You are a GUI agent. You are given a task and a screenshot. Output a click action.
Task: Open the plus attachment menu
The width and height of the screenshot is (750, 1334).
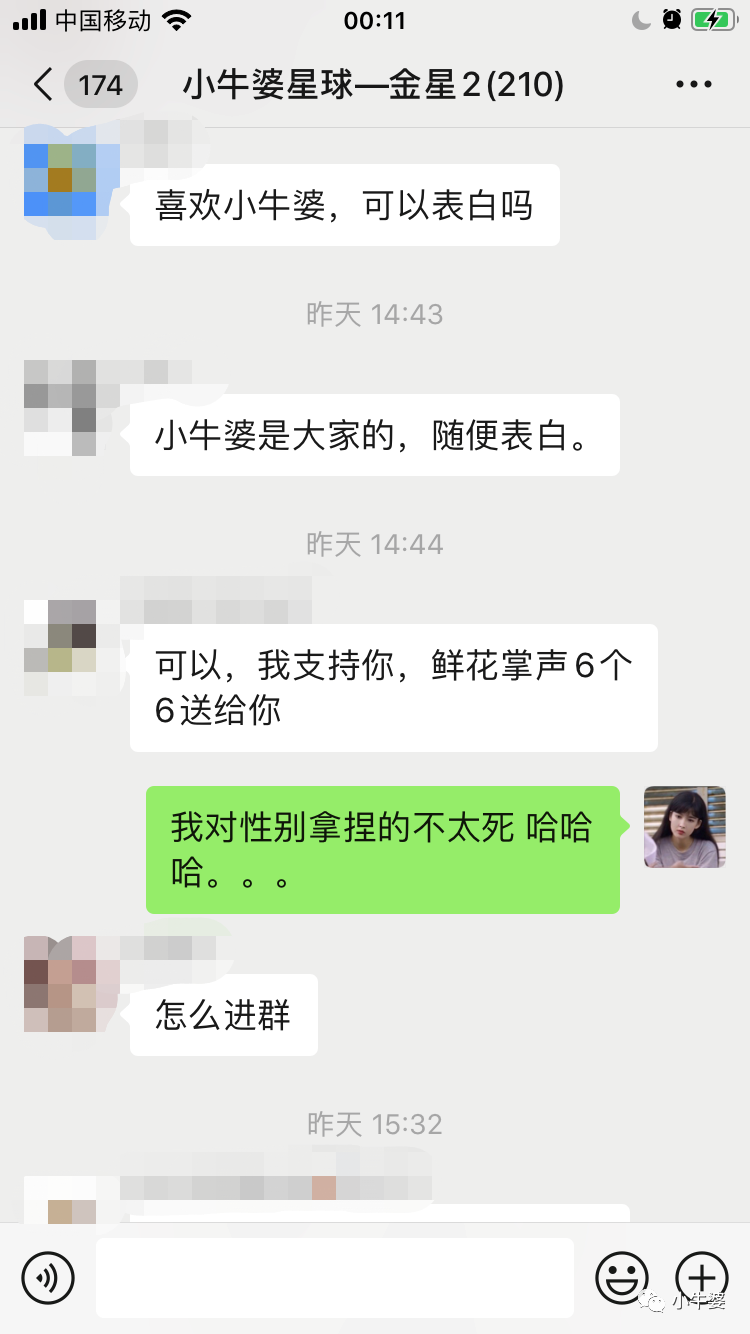pyautogui.click(x=702, y=1277)
